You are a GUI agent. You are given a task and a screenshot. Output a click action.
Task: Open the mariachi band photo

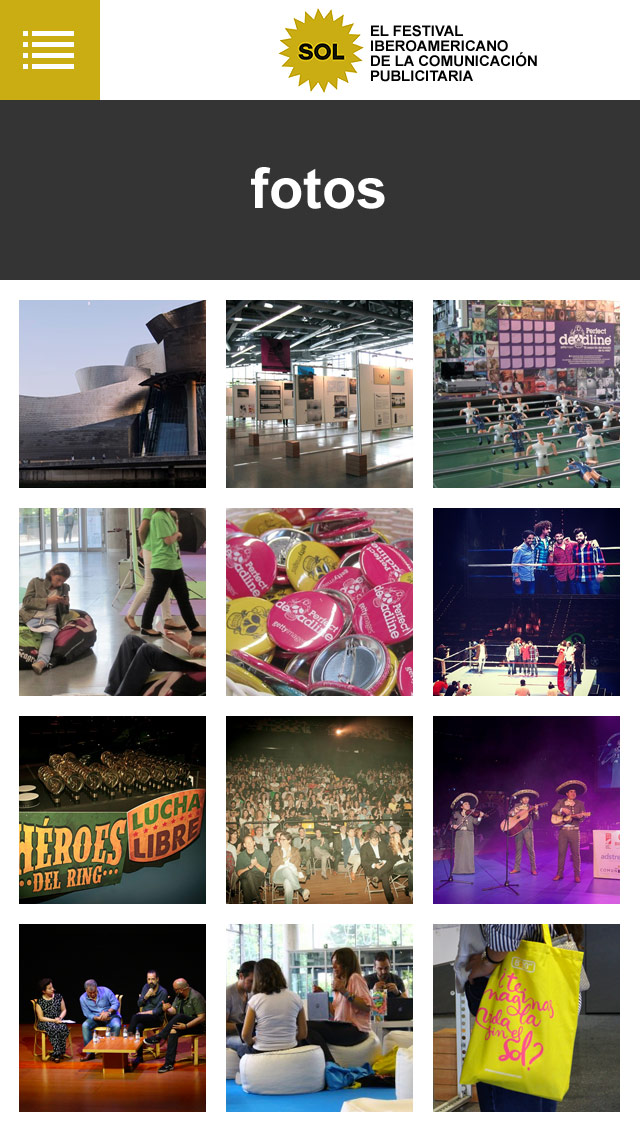526,810
